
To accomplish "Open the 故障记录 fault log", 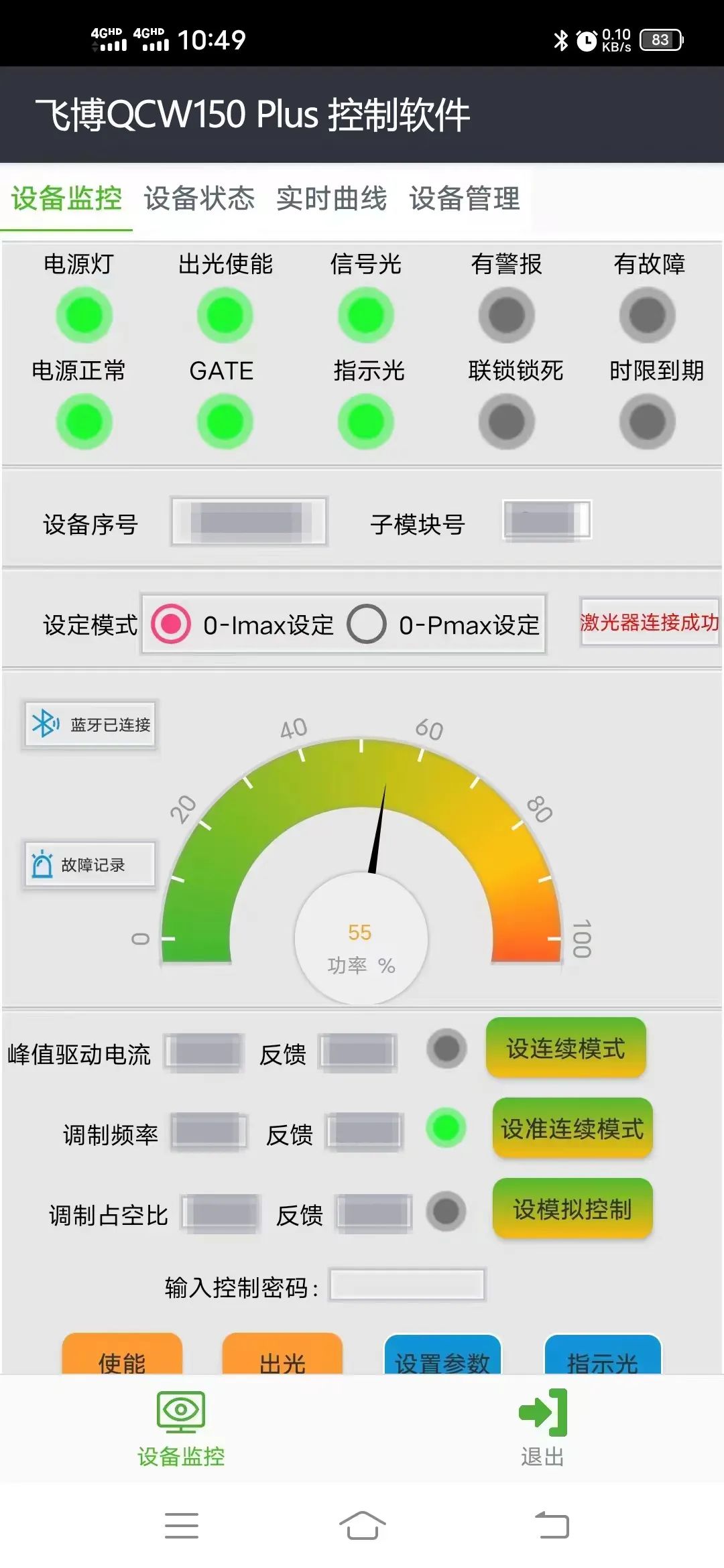I will point(90,865).
